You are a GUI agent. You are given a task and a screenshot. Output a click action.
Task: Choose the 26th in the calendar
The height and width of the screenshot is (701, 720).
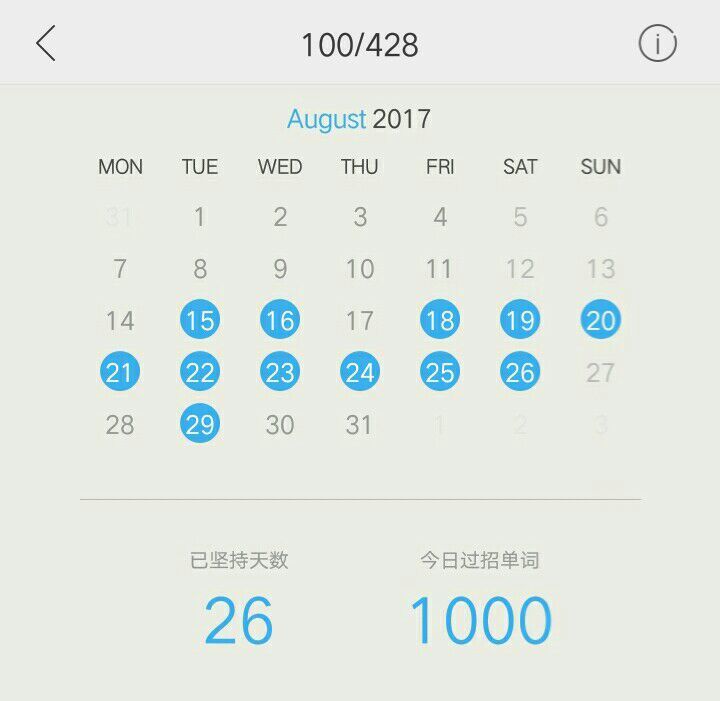(520, 372)
